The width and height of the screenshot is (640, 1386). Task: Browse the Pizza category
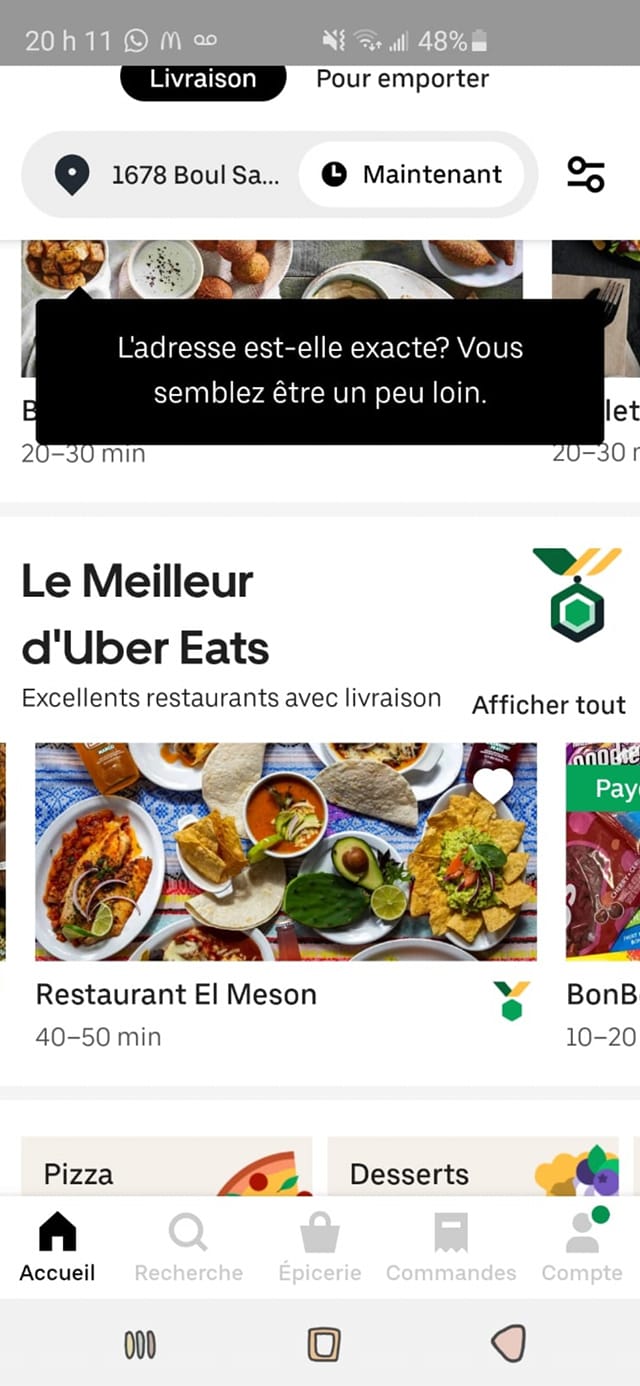166,1168
